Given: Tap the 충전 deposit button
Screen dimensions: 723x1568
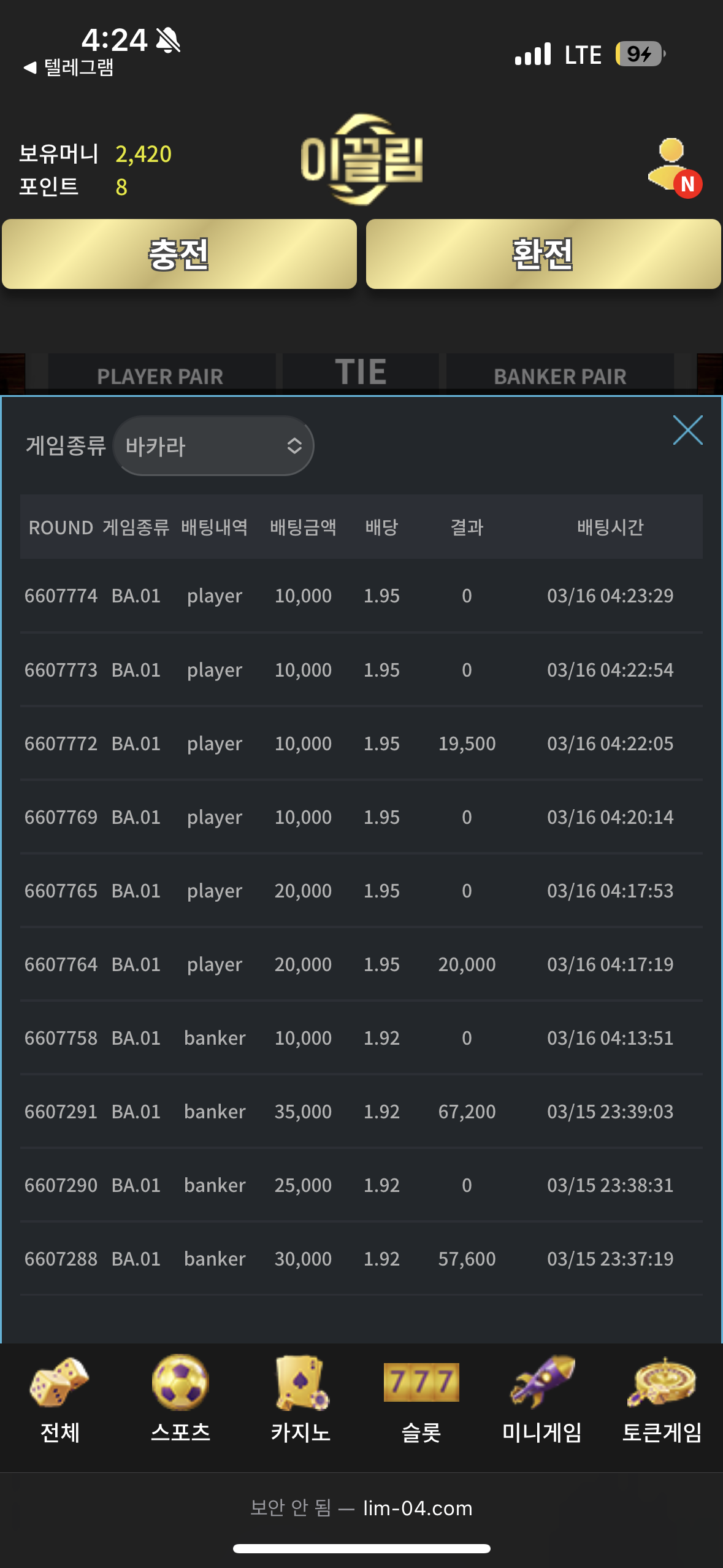Looking at the screenshot, I should click(x=179, y=254).
